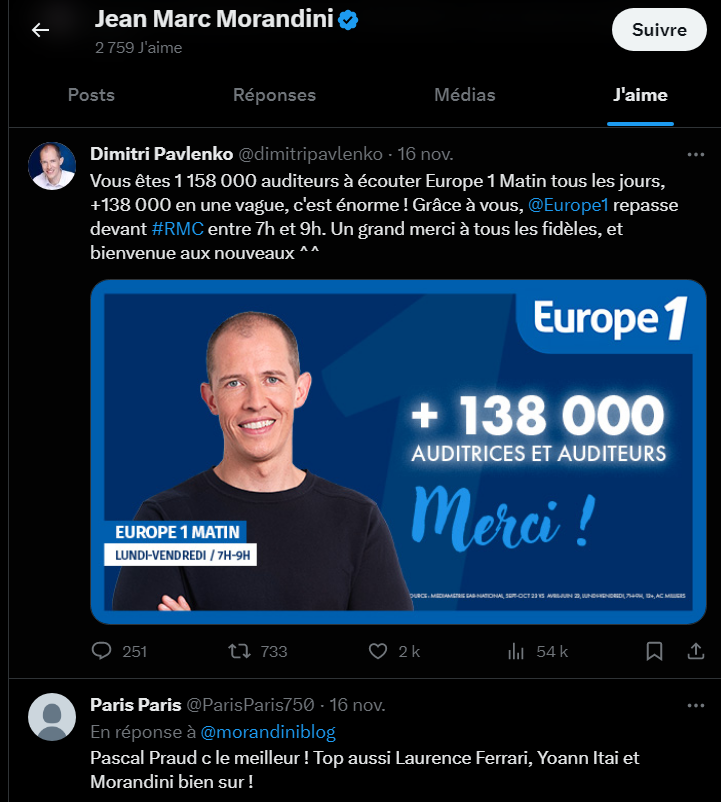This screenshot has width=721, height=802.
Task: Open Paris Paris's profile avatar
Action: tap(52, 717)
